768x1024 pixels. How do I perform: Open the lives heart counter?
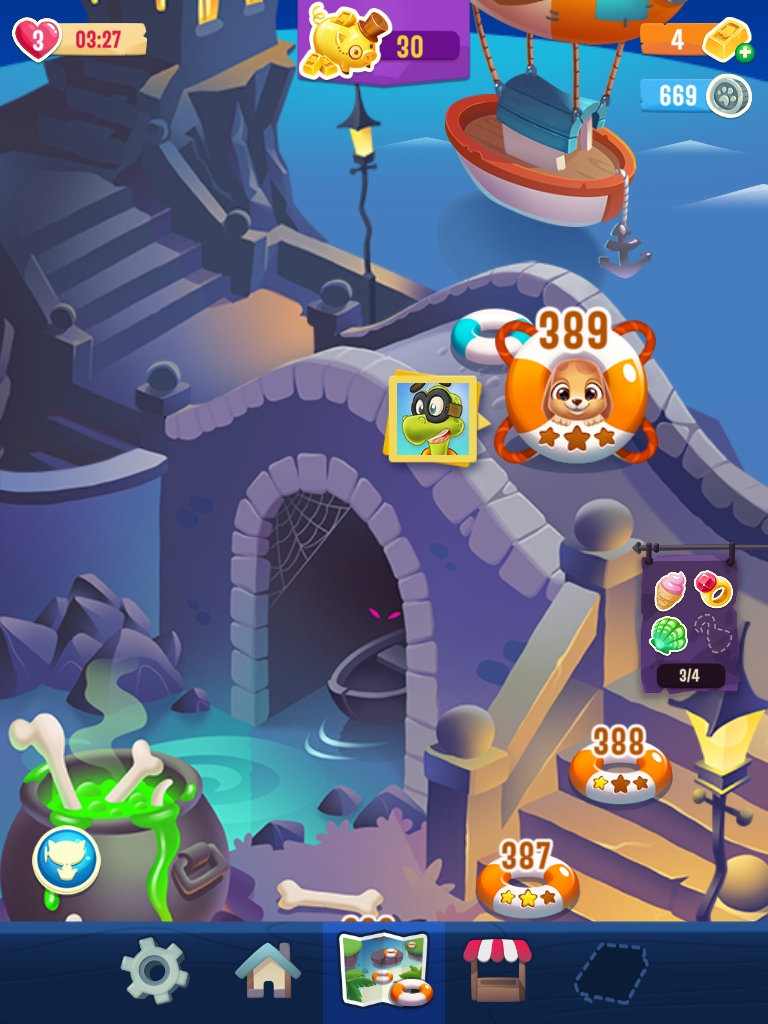point(38,39)
